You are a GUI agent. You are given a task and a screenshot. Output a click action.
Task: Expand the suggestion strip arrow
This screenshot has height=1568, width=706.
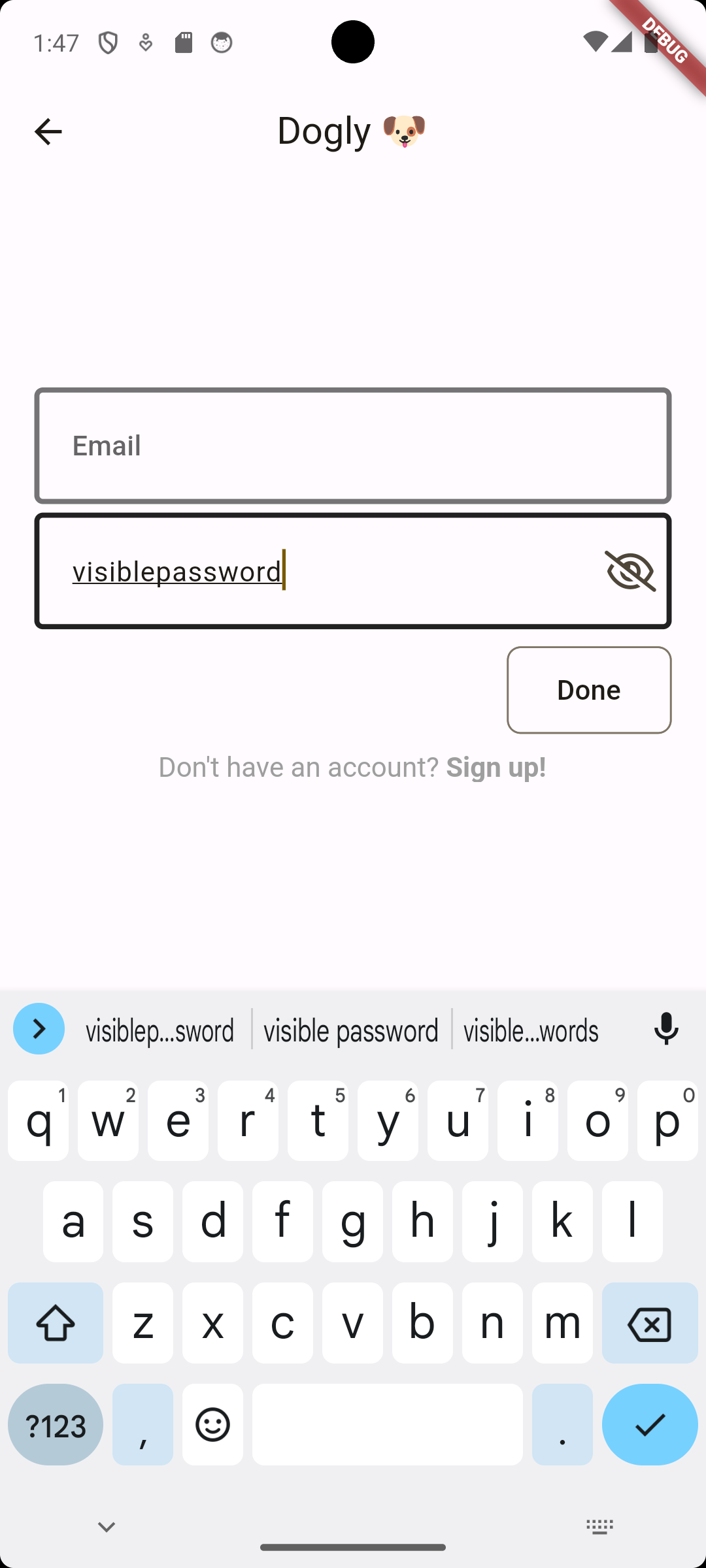click(39, 1028)
